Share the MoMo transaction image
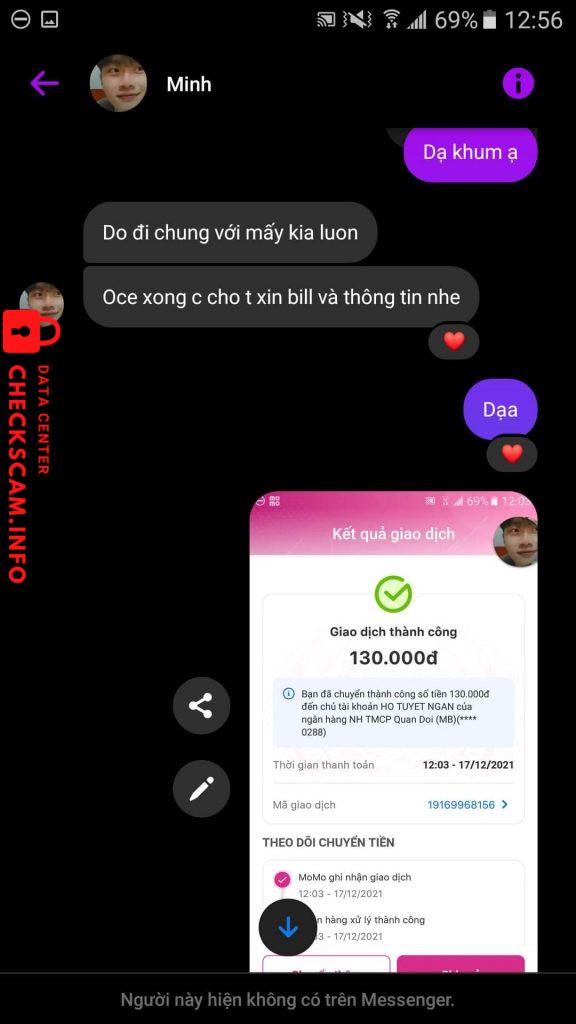 point(201,706)
